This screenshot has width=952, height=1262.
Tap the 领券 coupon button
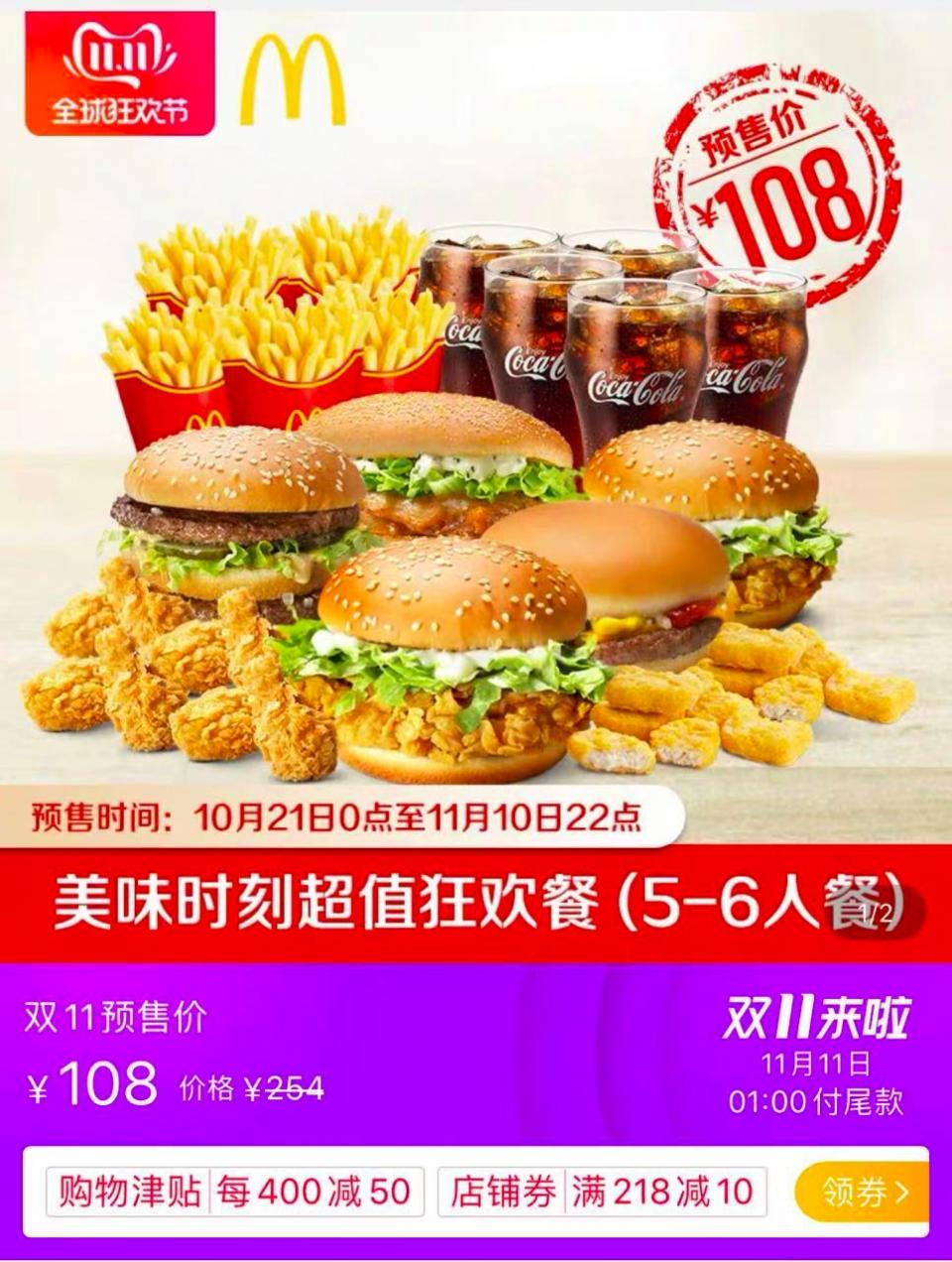click(861, 1192)
